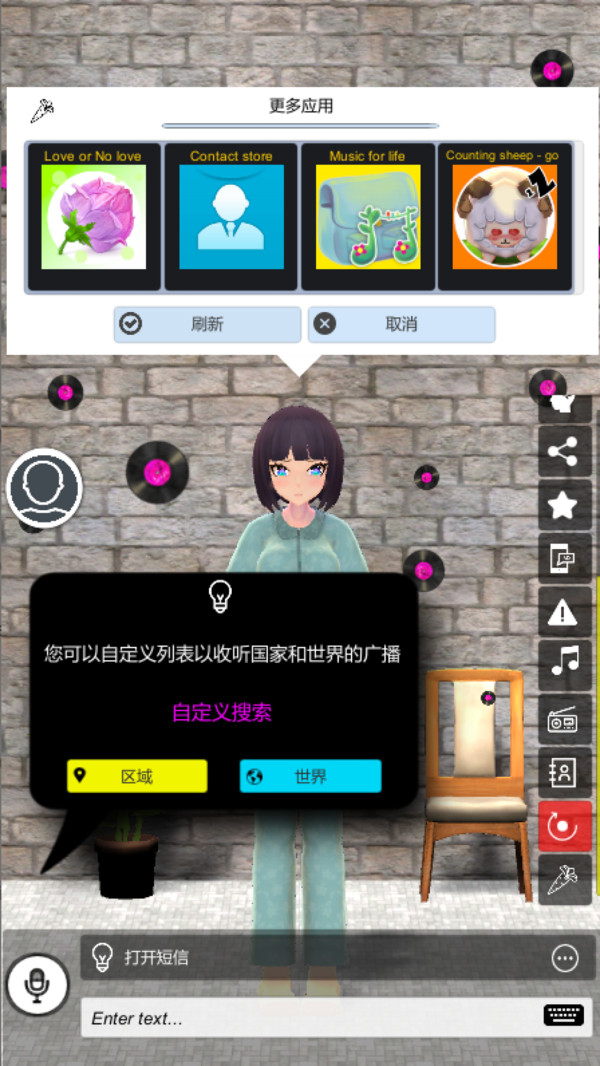The height and width of the screenshot is (1066, 600).
Task: Tap the share icon in the sidebar
Action: click(x=564, y=452)
